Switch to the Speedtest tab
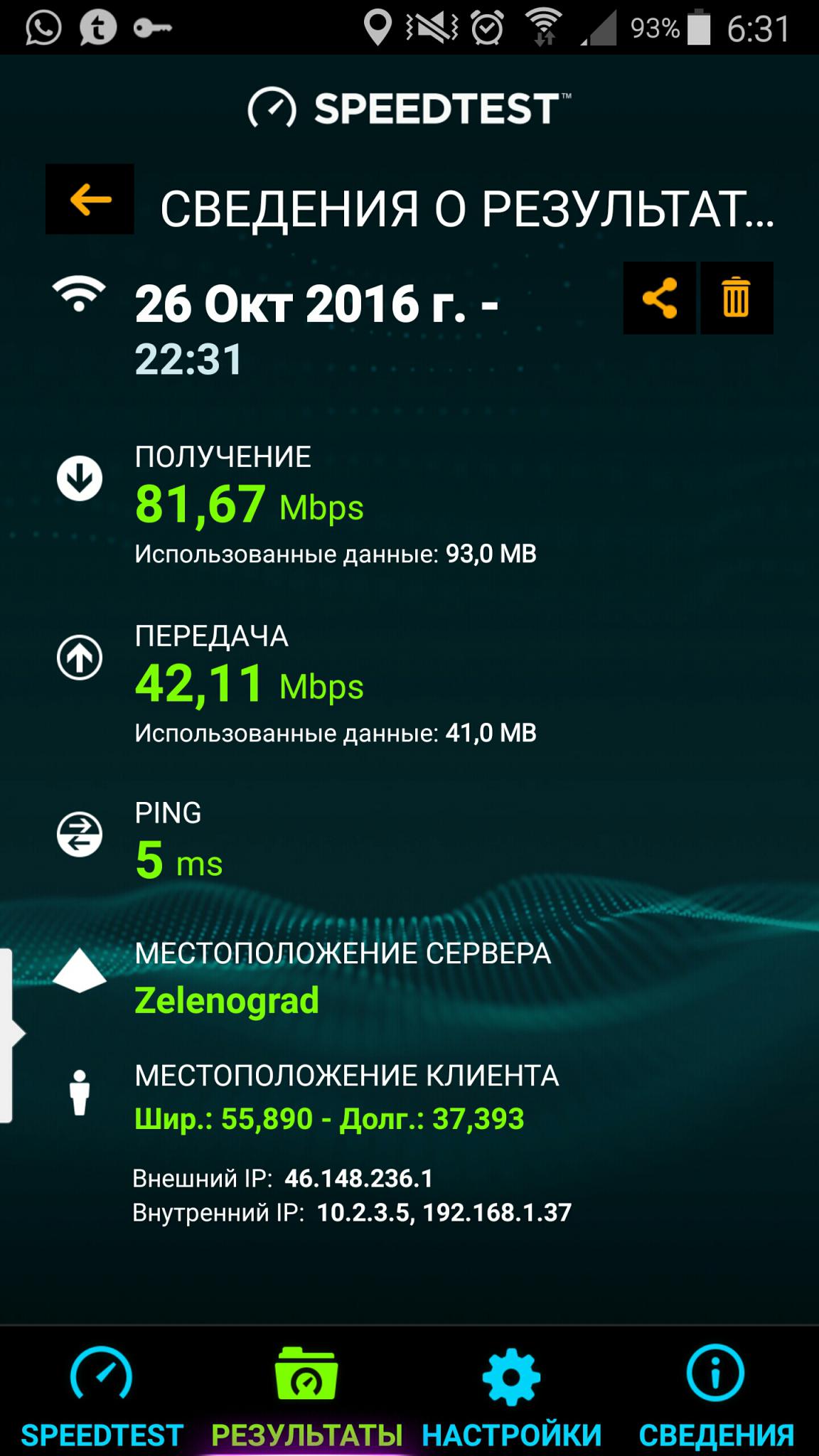This screenshot has height=1456, width=819. (102, 1394)
